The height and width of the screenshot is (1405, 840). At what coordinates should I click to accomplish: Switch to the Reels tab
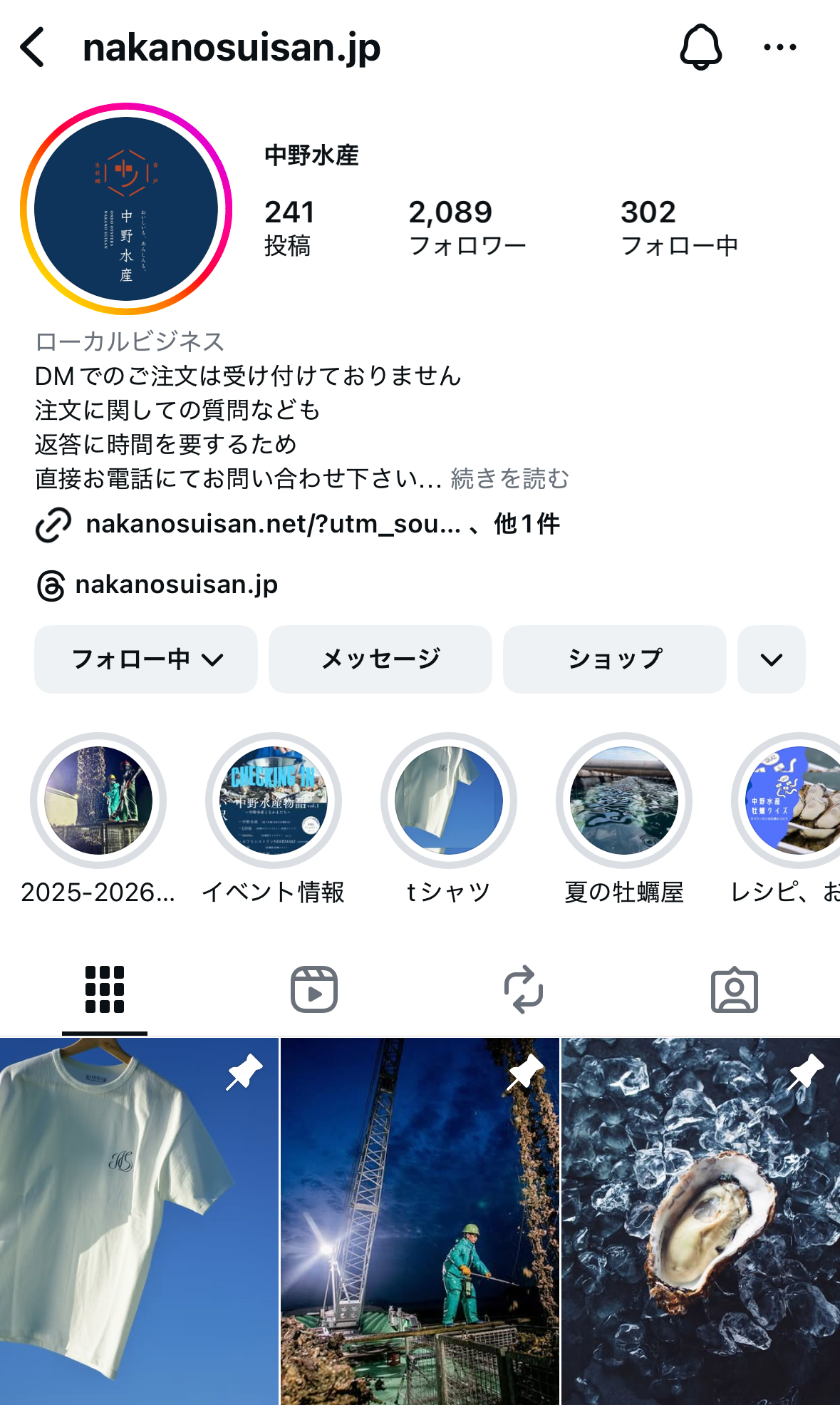click(x=314, y=989)
